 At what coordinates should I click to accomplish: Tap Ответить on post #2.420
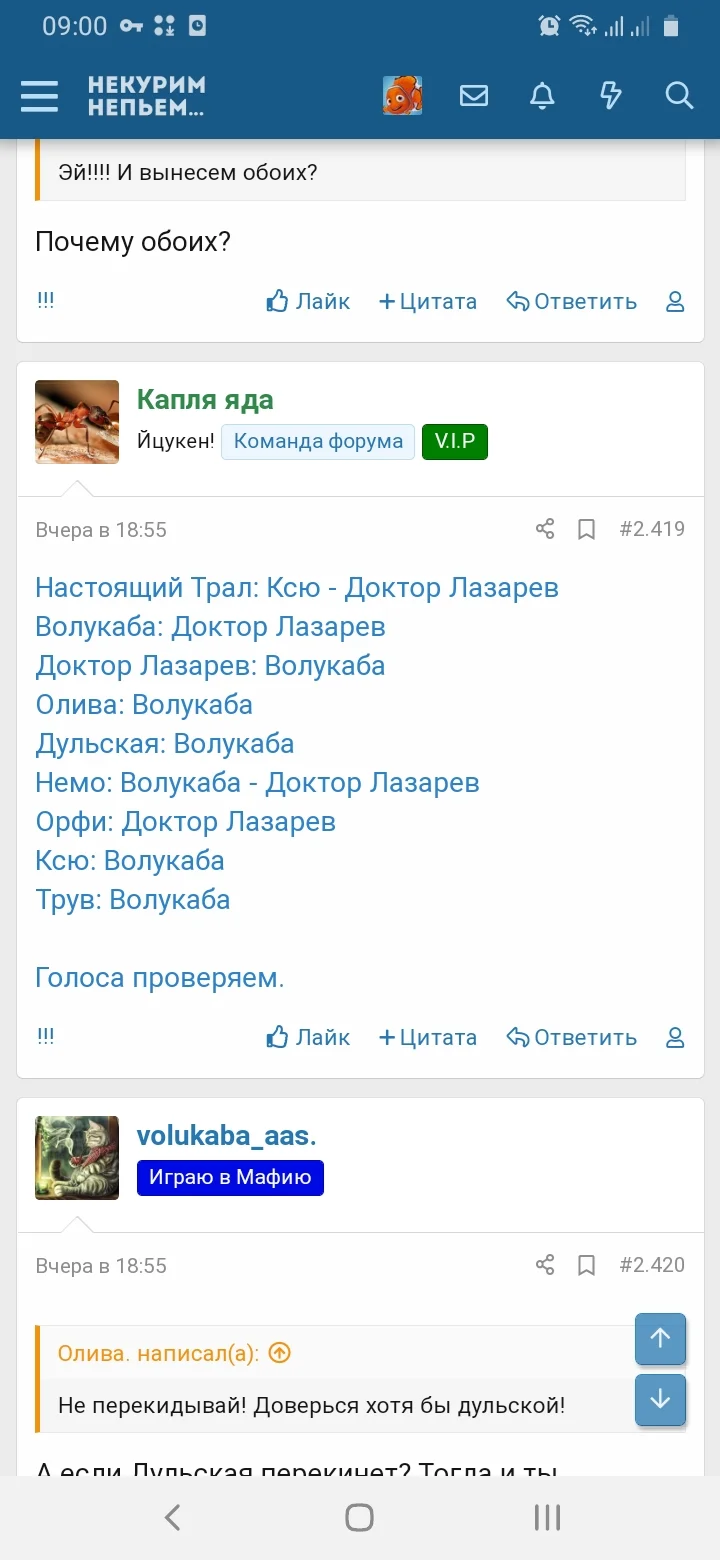[x=571, y=1037]
